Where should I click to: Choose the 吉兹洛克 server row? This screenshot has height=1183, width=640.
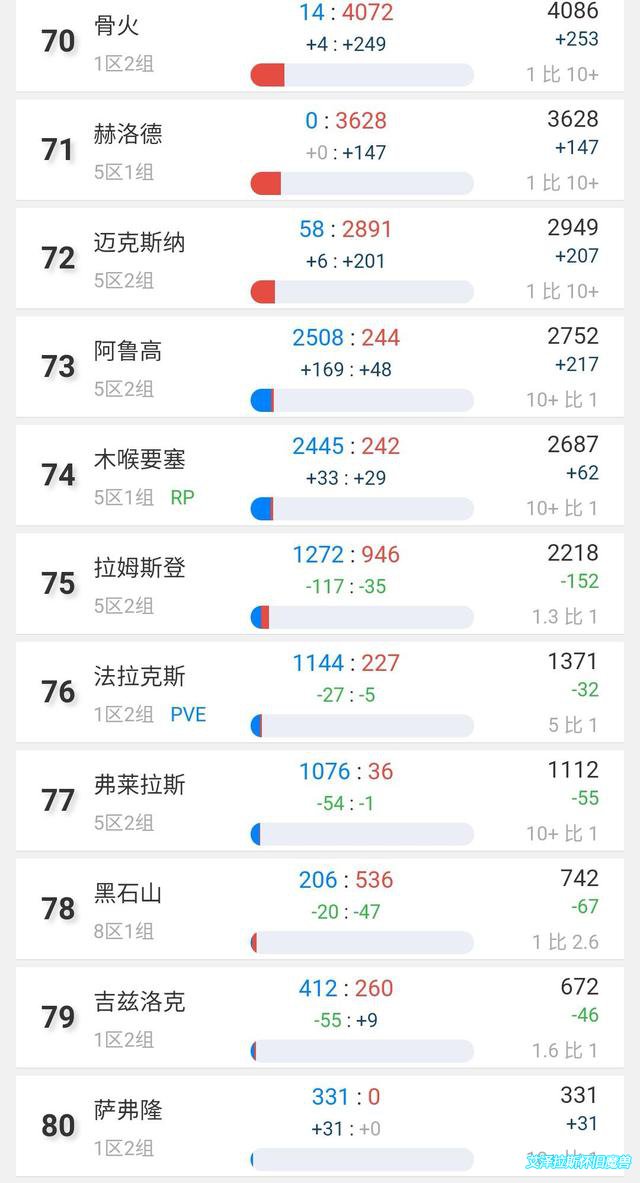point(320,1018)
